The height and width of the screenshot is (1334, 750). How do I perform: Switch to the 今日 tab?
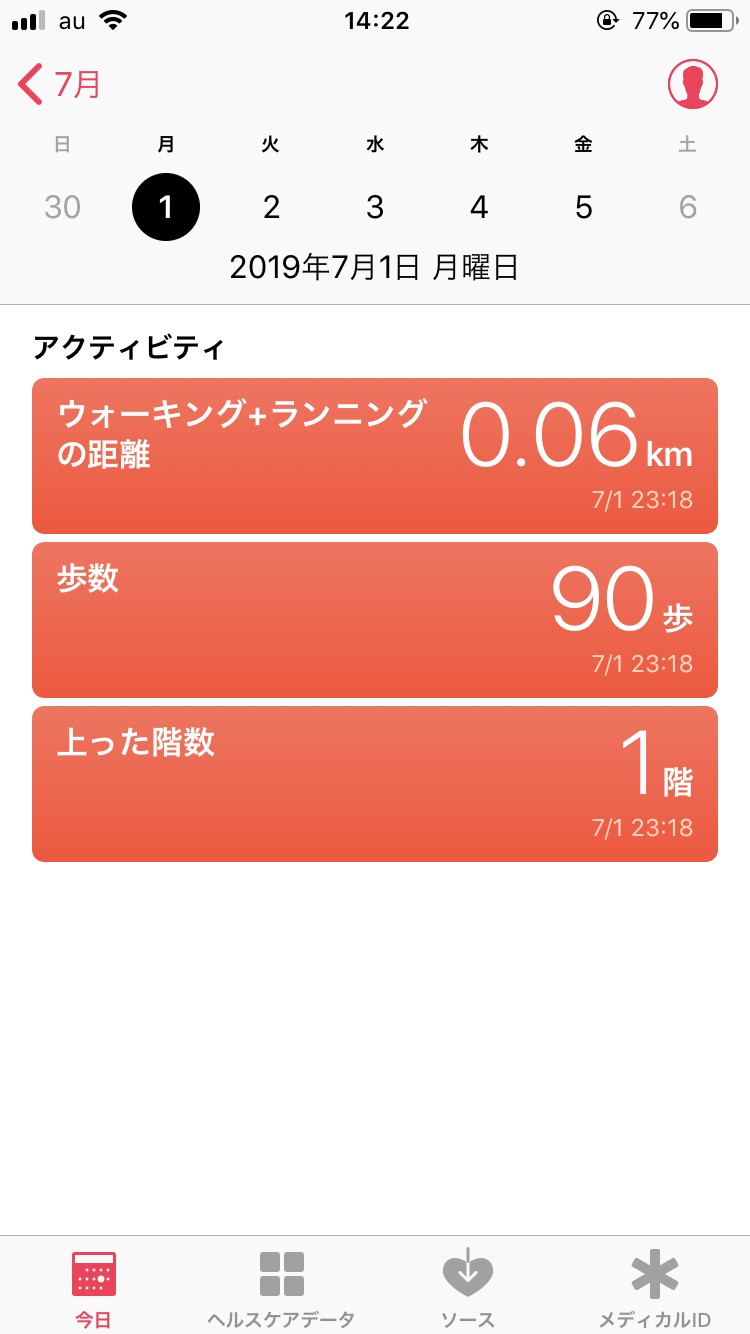pos(94,1288)
